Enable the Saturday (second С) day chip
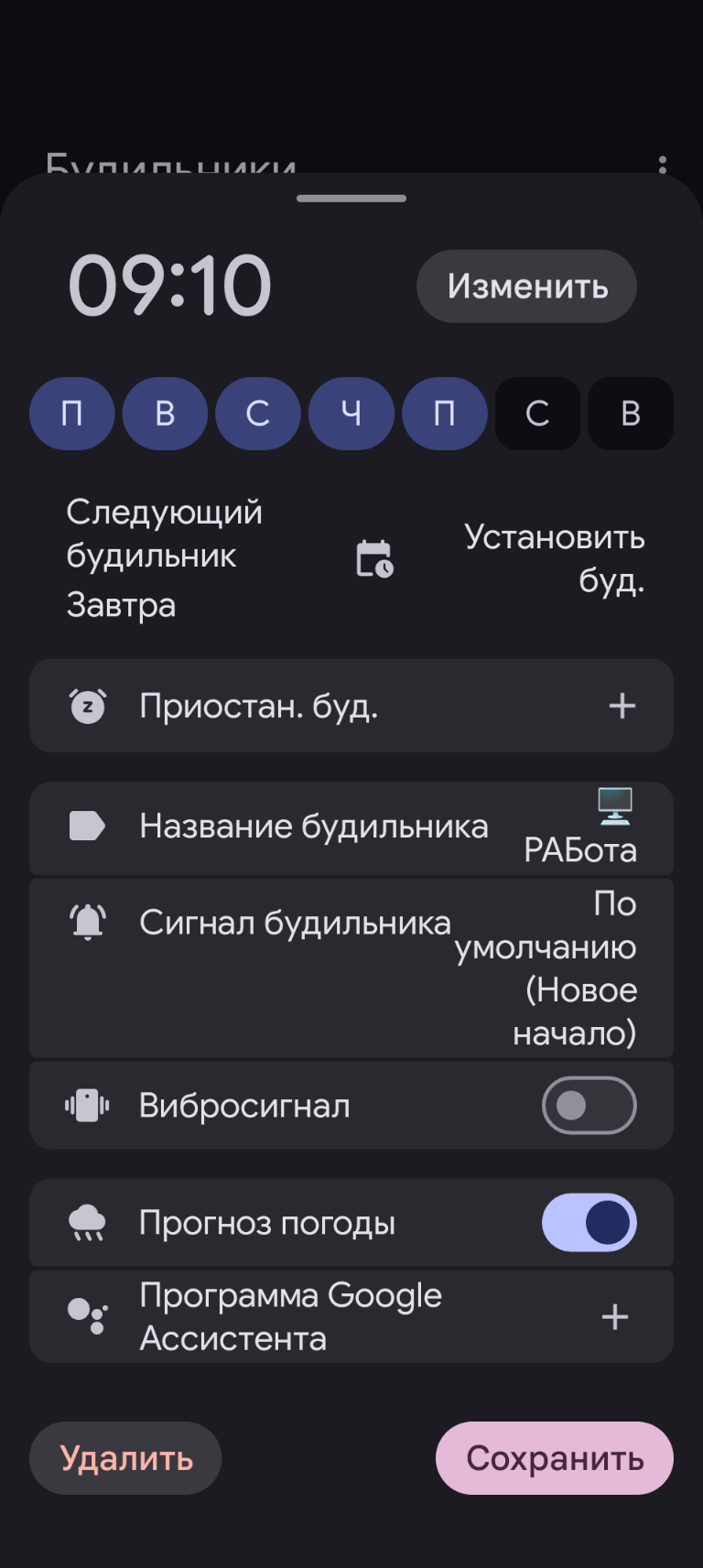Viewport: 703px width, 1568px height. coord(537,414)
